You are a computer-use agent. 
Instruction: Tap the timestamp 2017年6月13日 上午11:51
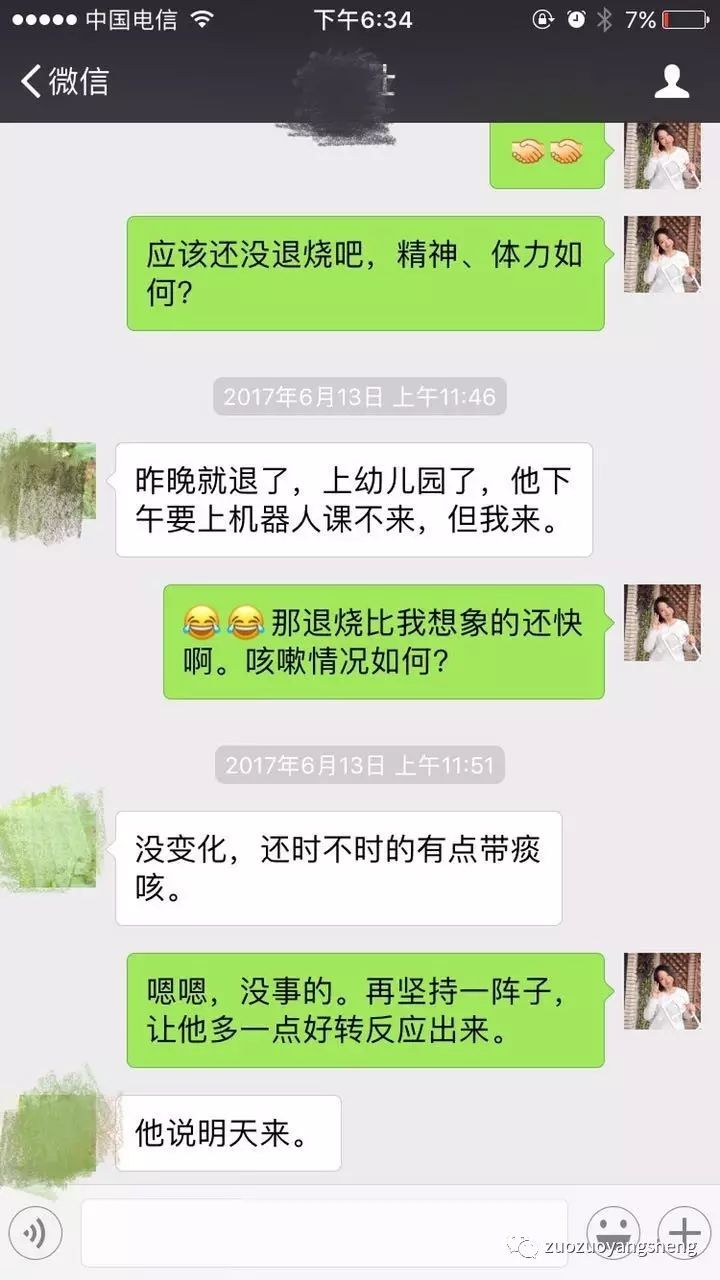pyautogui.click(x=360, y=764)
